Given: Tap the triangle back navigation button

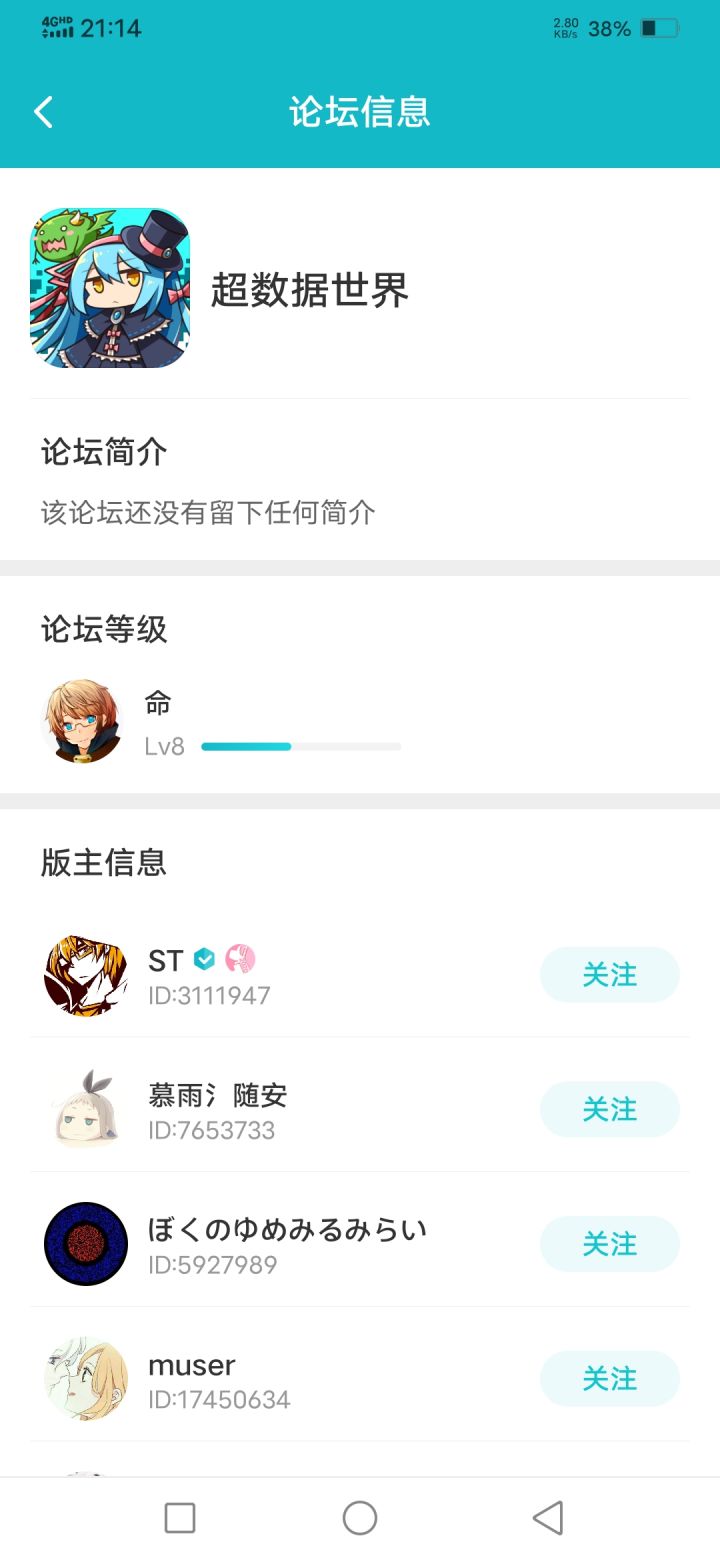Looking at the screenshot, I should point(547,1517).
